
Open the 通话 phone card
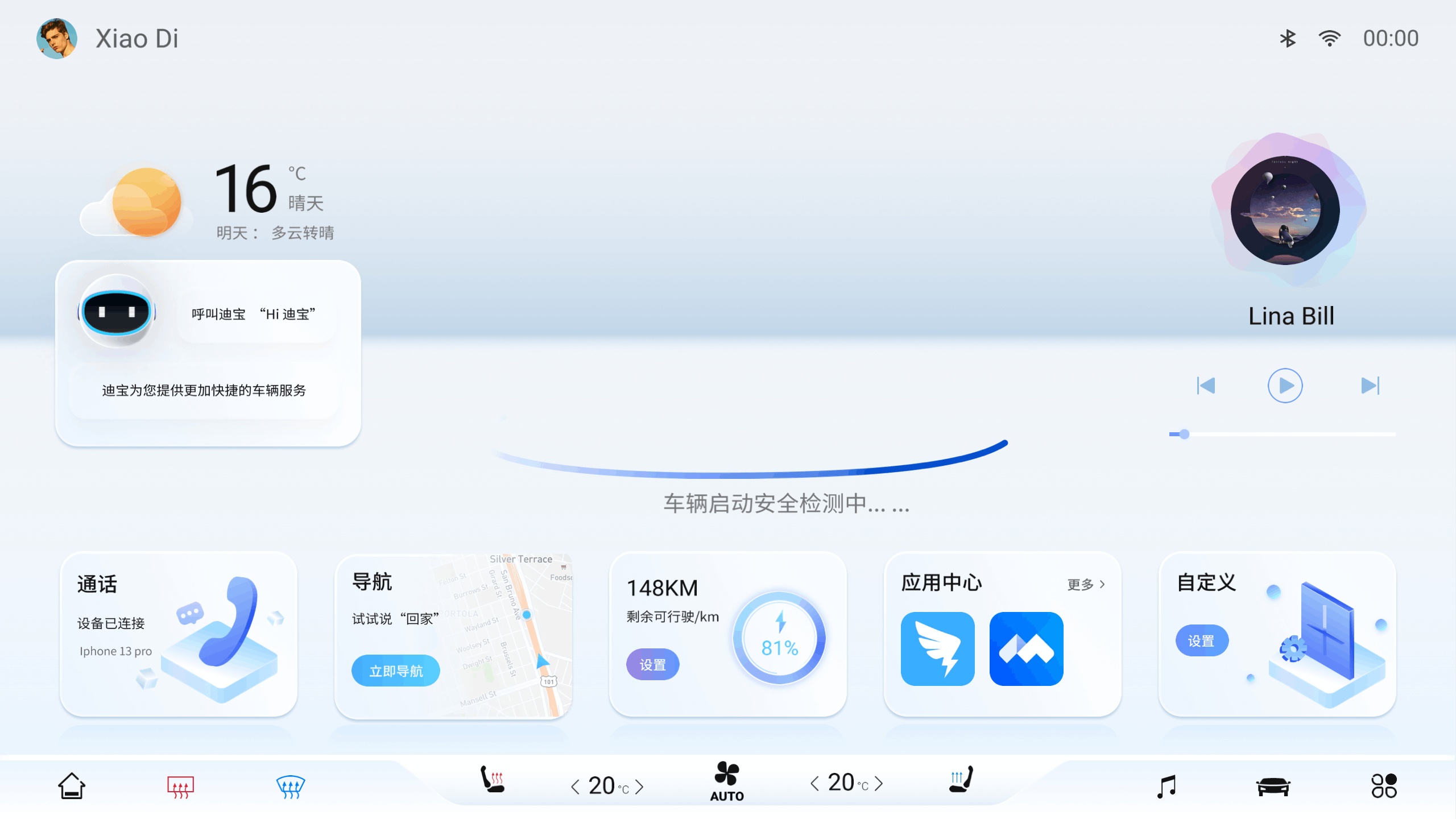coord(179,634)
